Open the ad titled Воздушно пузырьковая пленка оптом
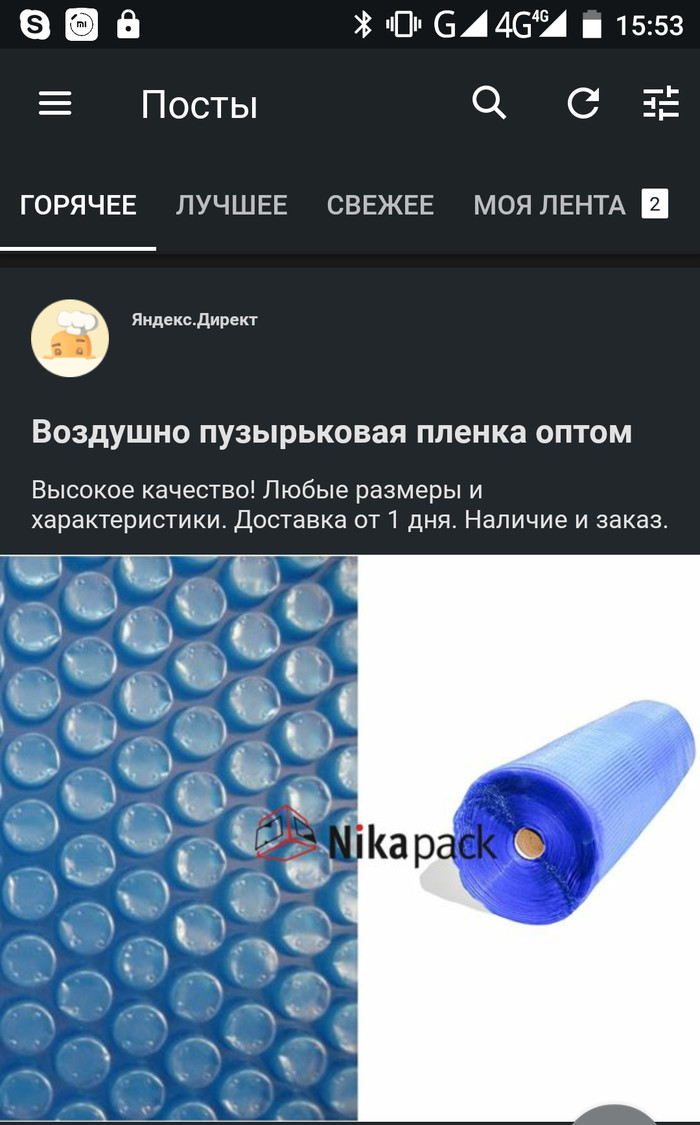This screenshot has height=1125, width=700. [331, 432]
